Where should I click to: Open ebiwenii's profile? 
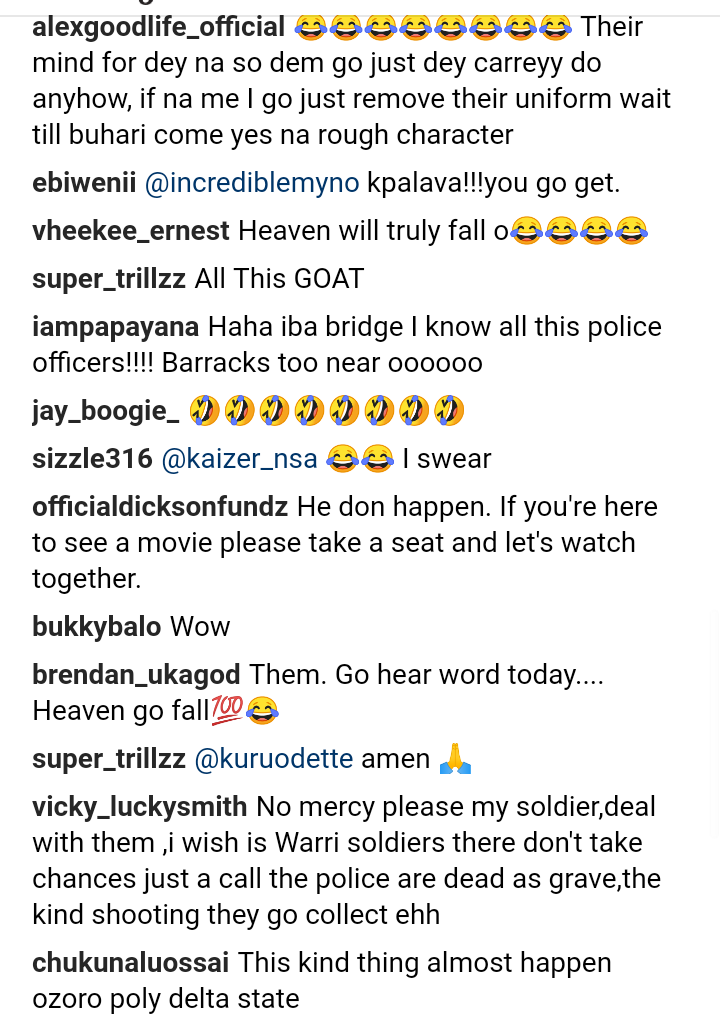click(83, 183)
